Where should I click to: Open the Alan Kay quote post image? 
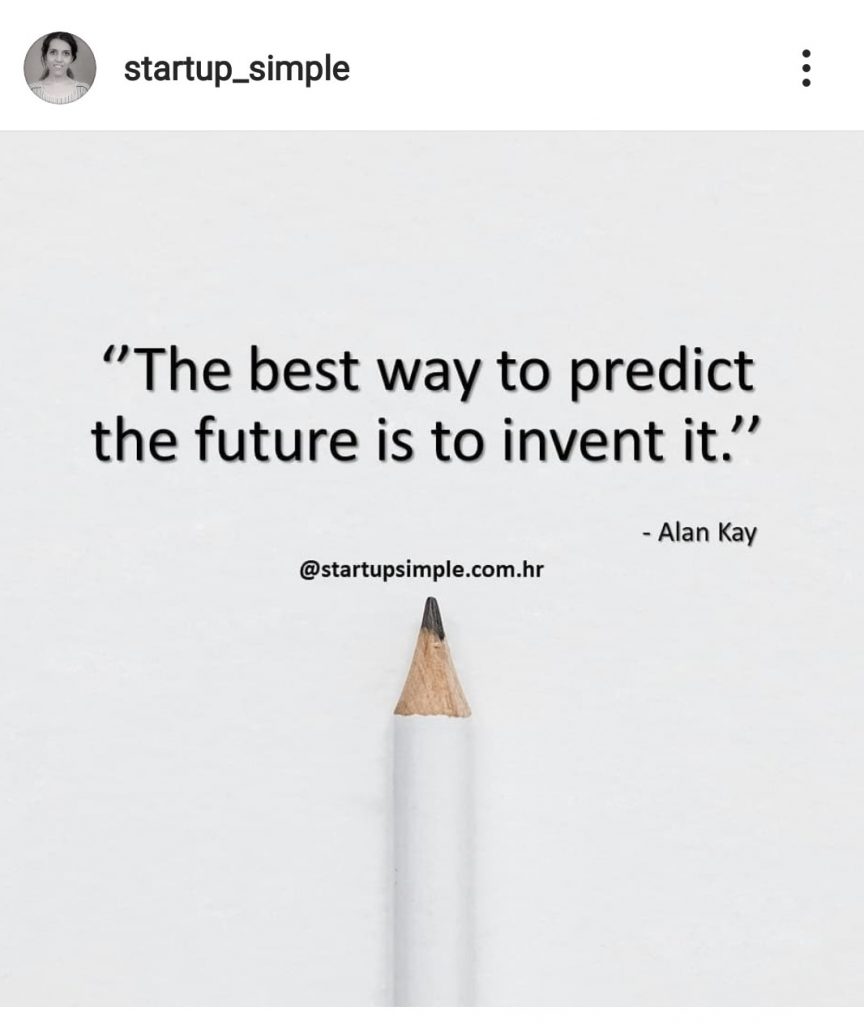click(x=432, y=568)
